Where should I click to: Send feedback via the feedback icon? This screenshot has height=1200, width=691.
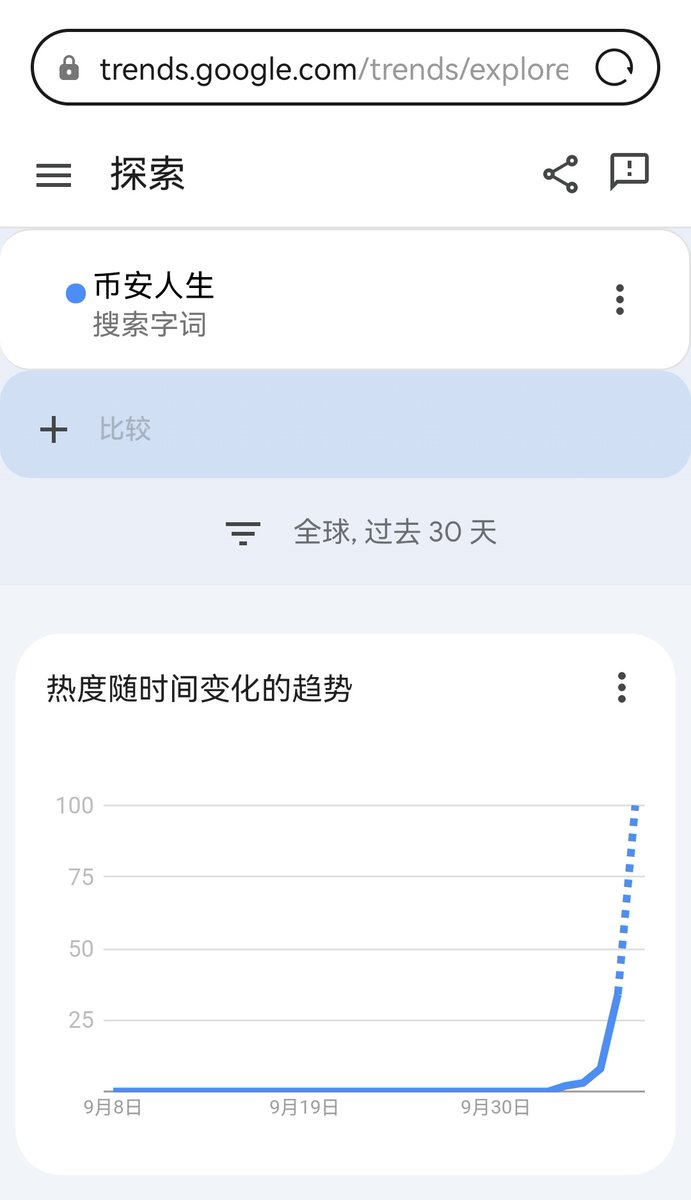(629, 172)
